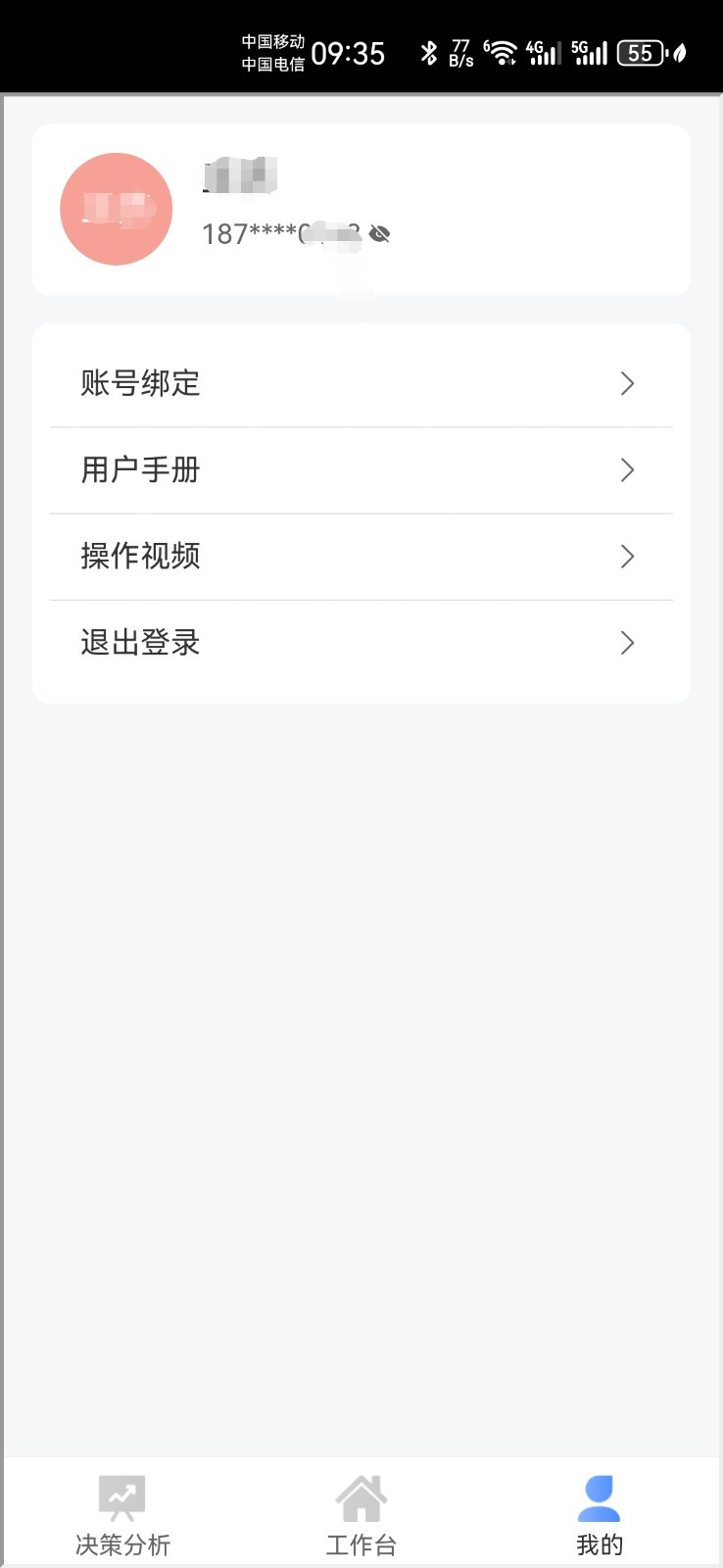Reveal the hidden phone number

coord(380,233)
